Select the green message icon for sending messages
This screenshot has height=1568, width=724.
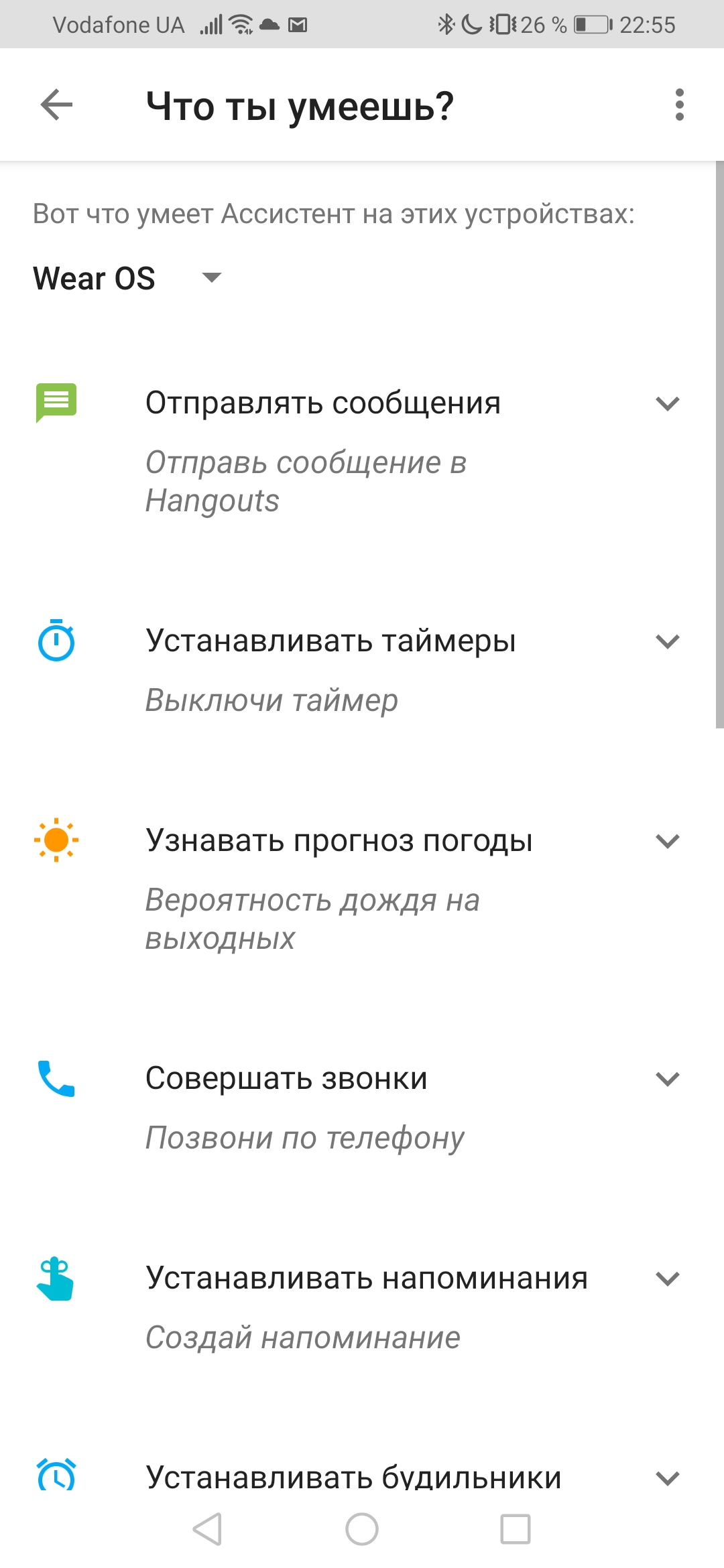click(57, 402)
